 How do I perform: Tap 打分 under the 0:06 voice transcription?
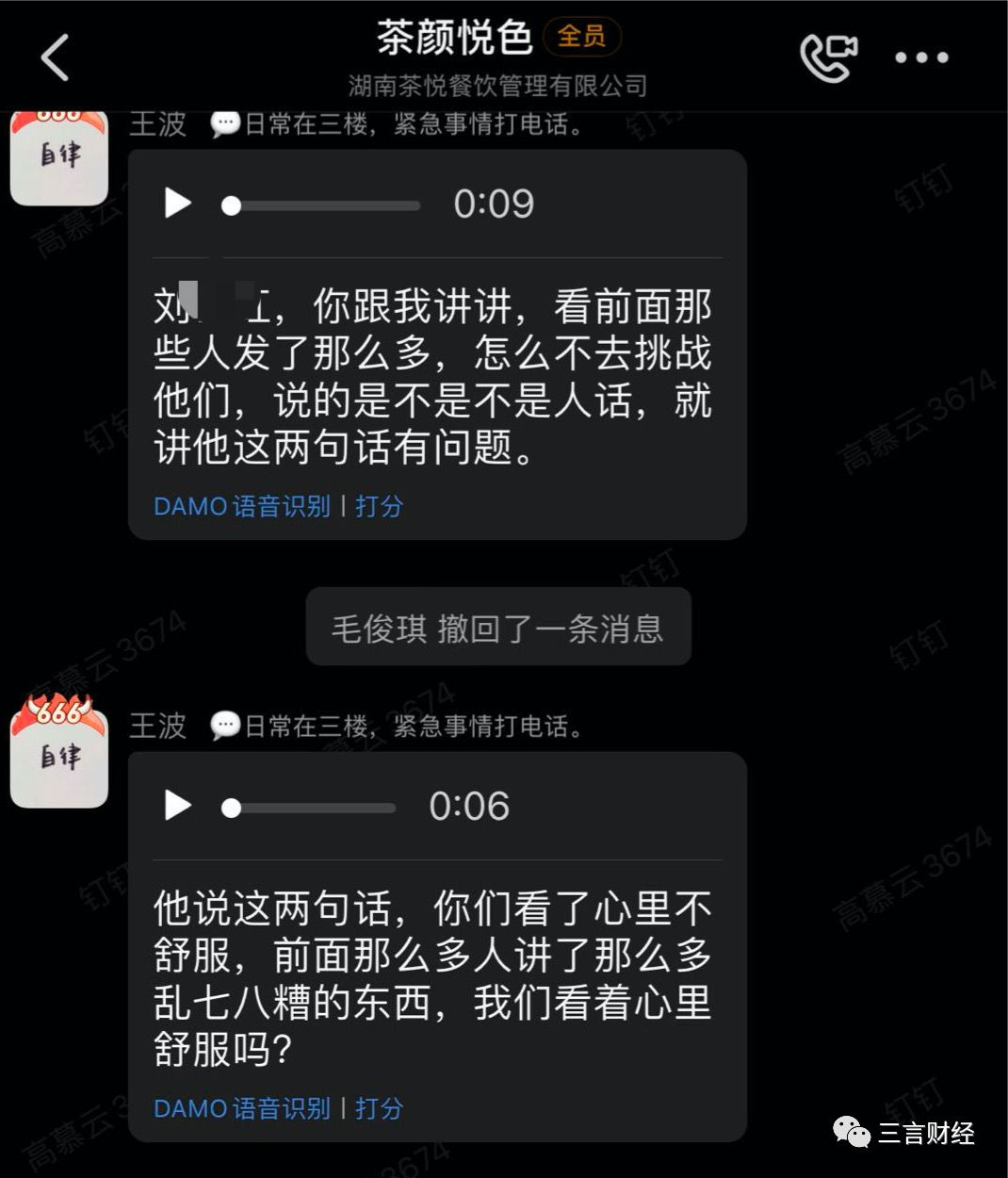[x=379, y=1108]
